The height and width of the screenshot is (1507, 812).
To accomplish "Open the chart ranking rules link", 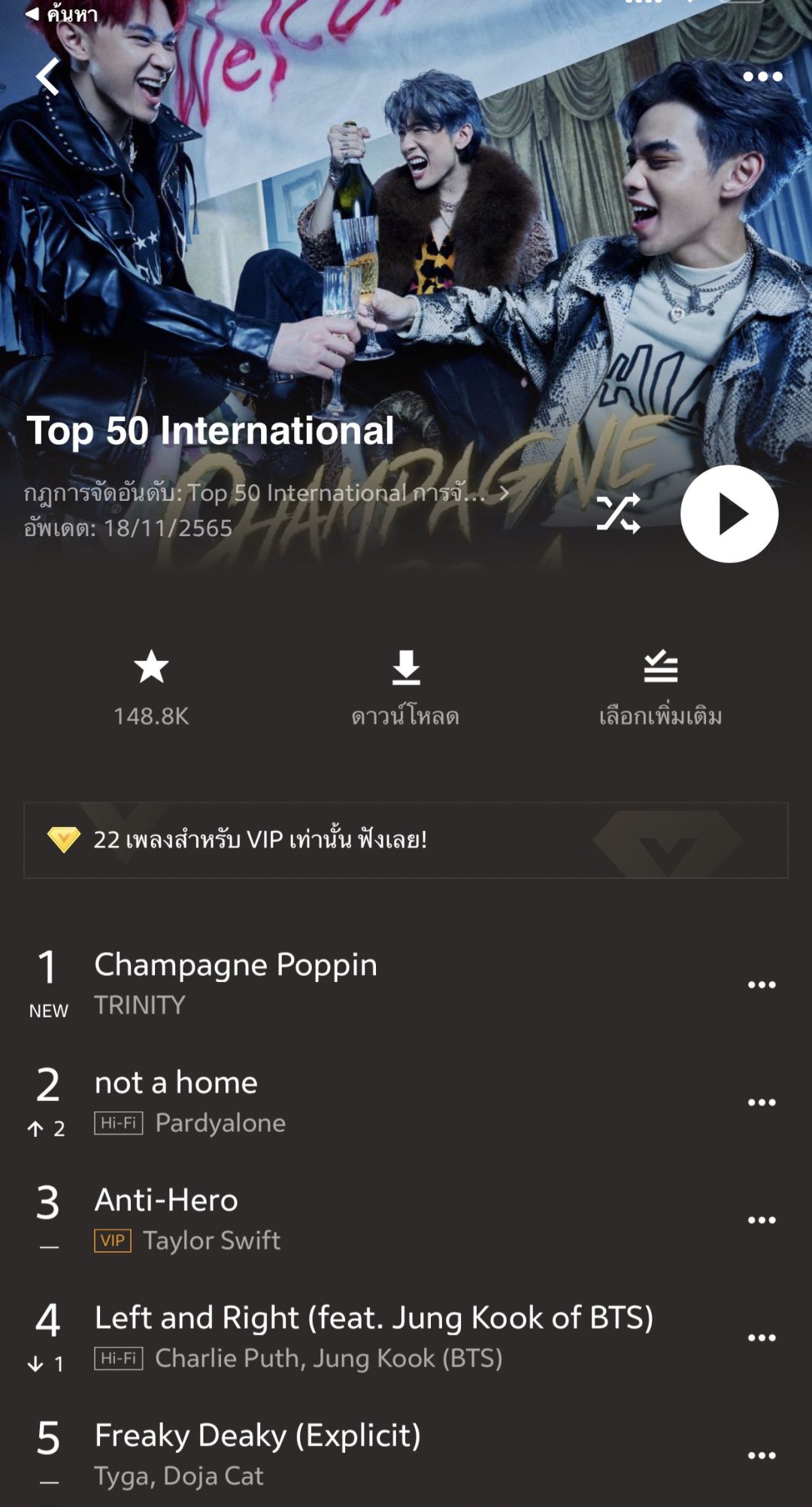I will click(263, 493).
